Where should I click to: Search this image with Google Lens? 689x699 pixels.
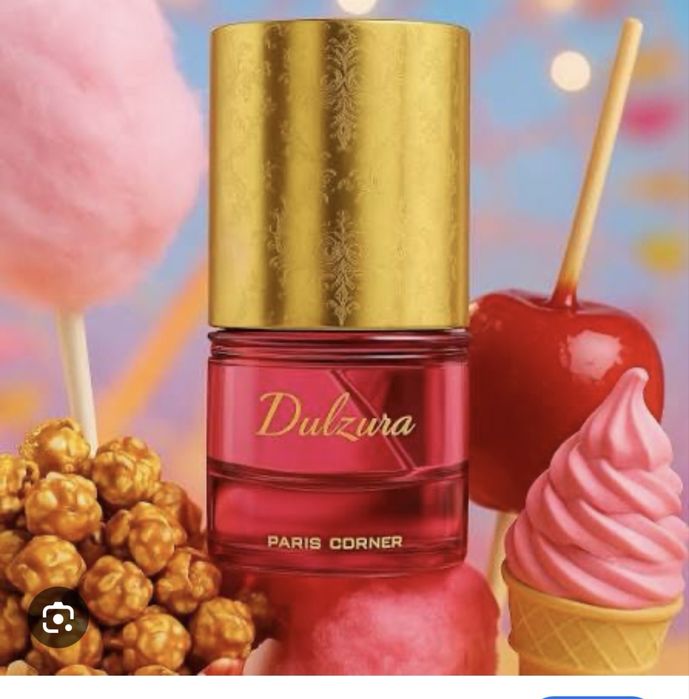pos(58,617)
